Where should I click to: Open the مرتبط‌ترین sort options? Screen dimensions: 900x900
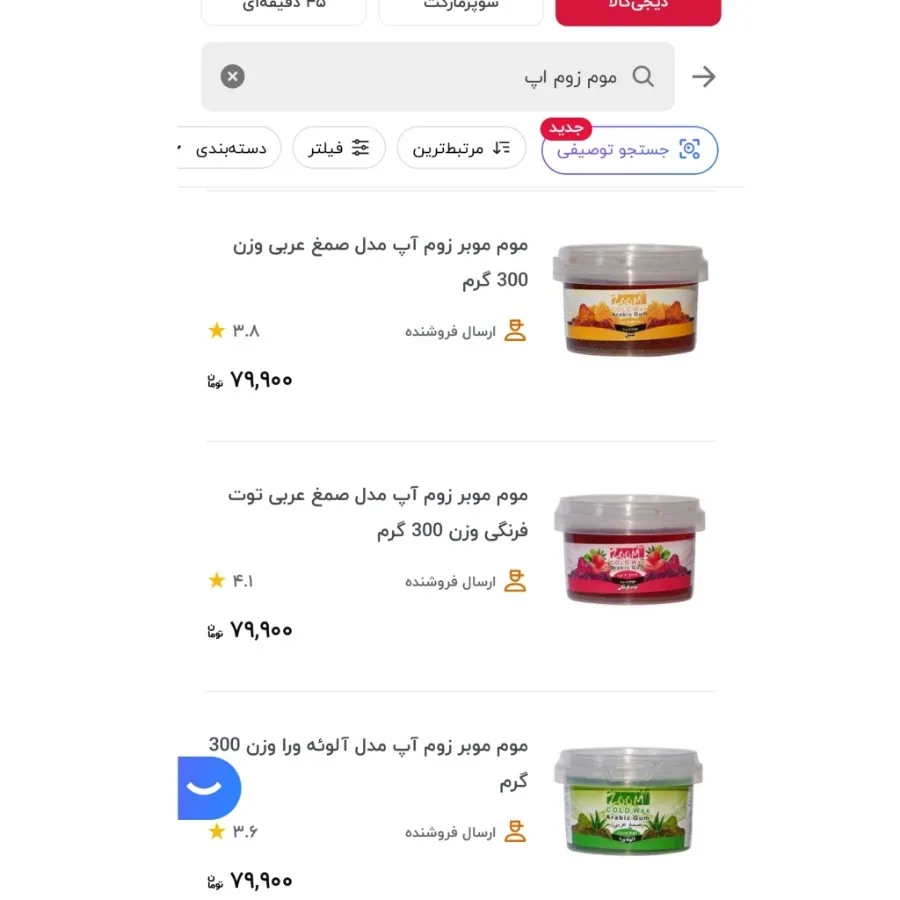click(x=461, y=148)
